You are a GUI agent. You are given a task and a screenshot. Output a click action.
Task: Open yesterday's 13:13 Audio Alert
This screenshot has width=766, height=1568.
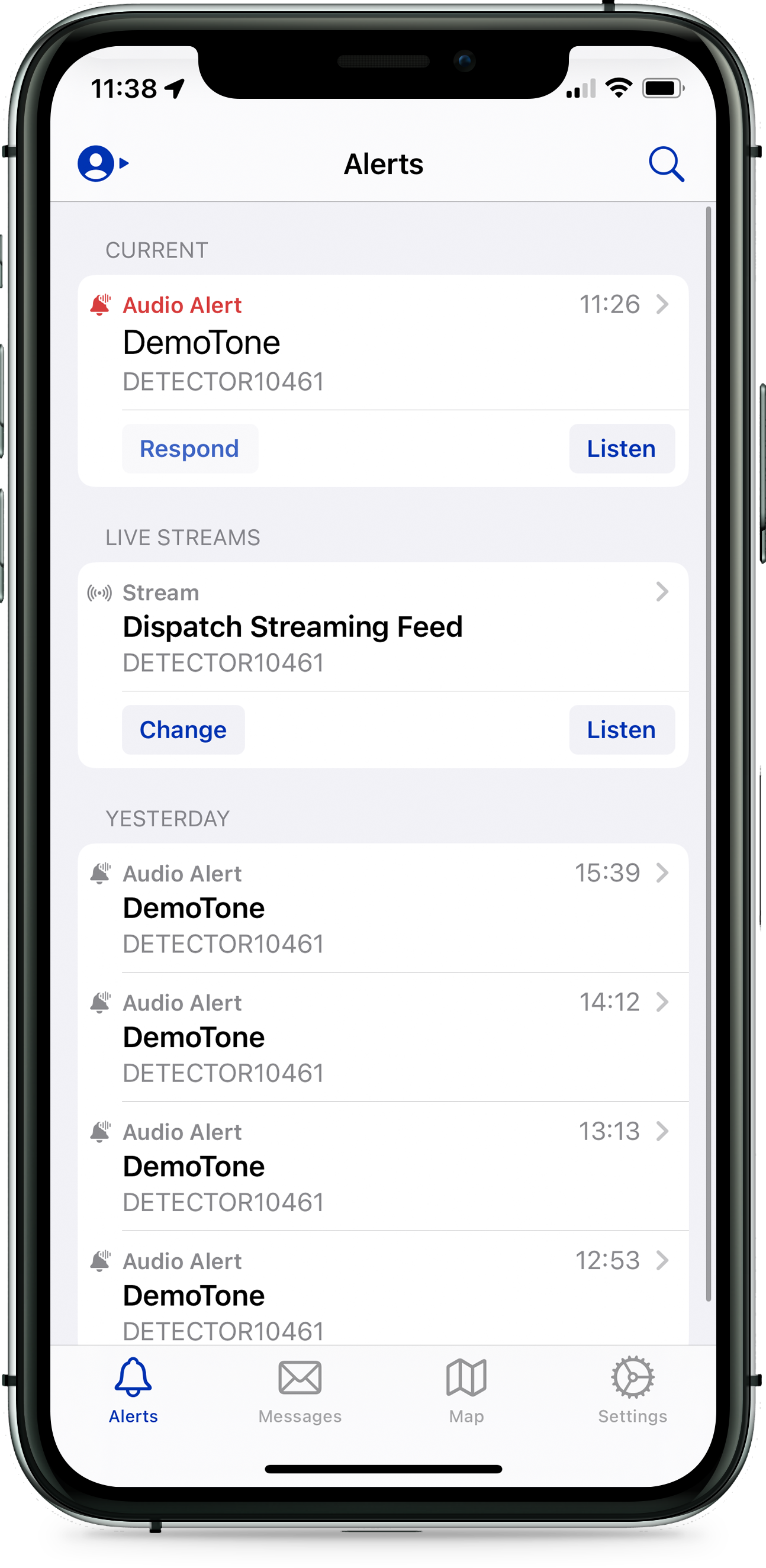(382, 1166)
